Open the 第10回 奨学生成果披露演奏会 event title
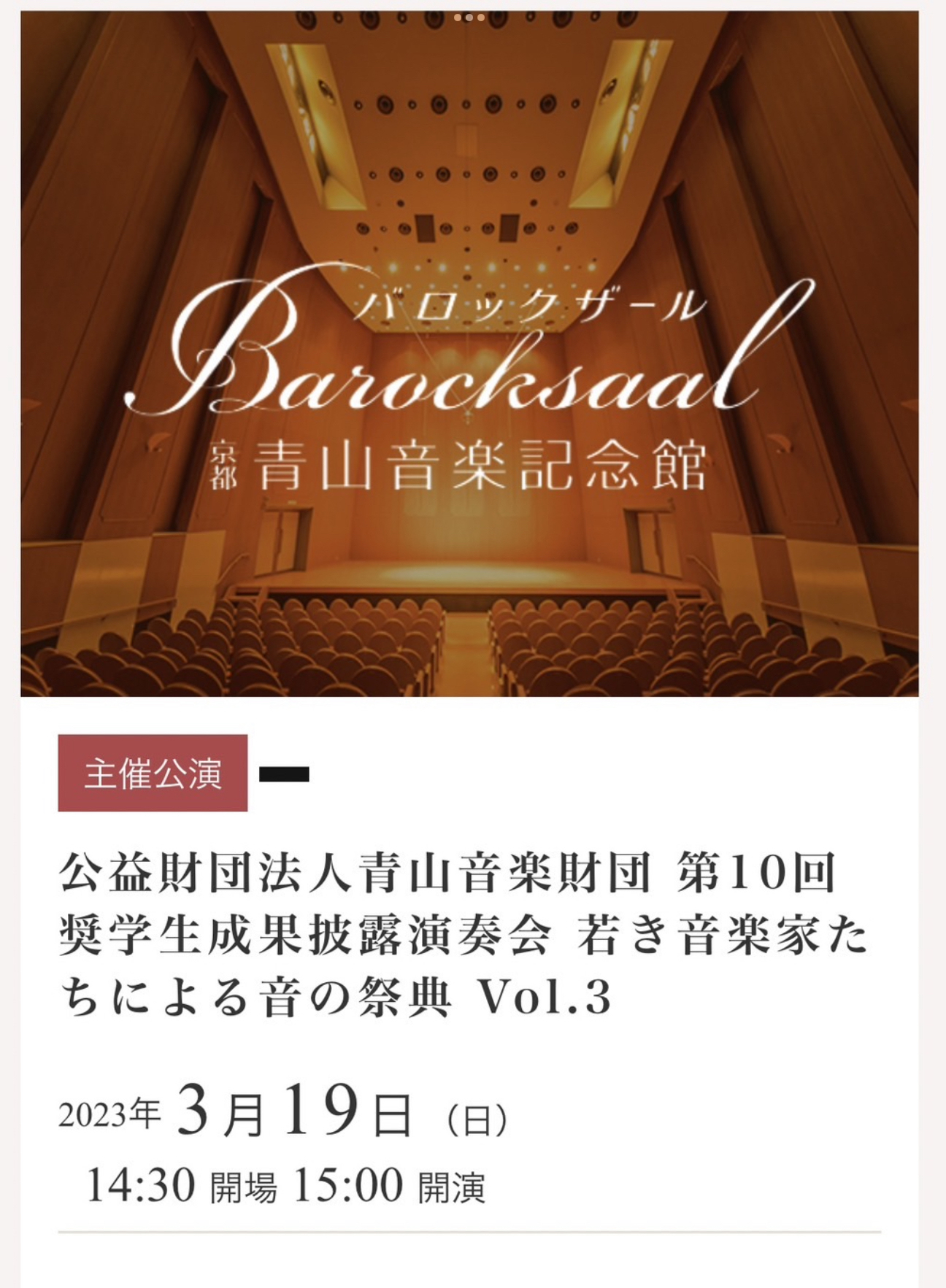Screen dimensions: 946x1288 coord(464,935)
